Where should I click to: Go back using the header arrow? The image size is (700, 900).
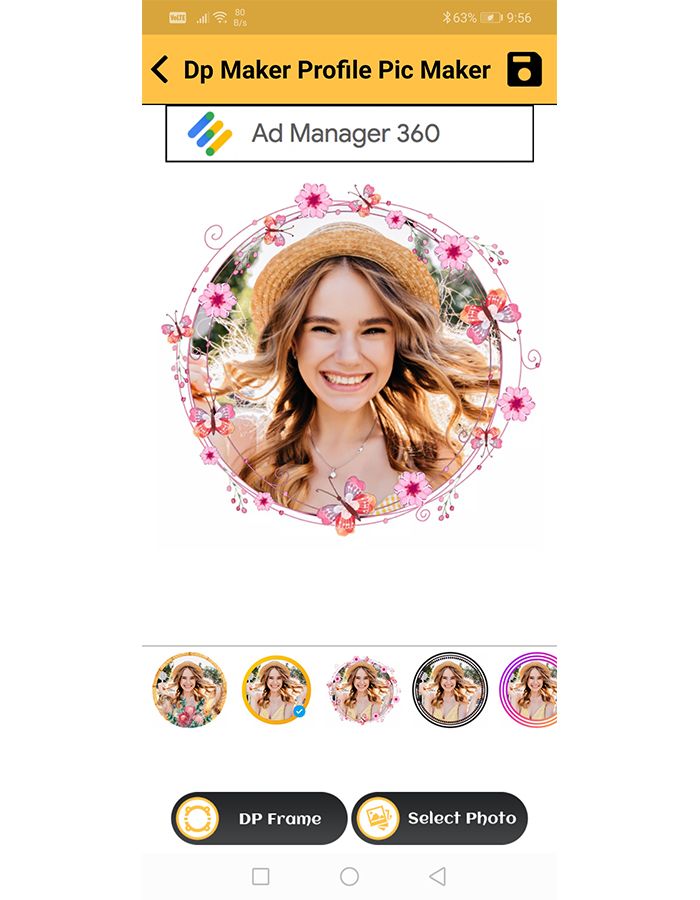pyautogui.click(x=160, y=70)
